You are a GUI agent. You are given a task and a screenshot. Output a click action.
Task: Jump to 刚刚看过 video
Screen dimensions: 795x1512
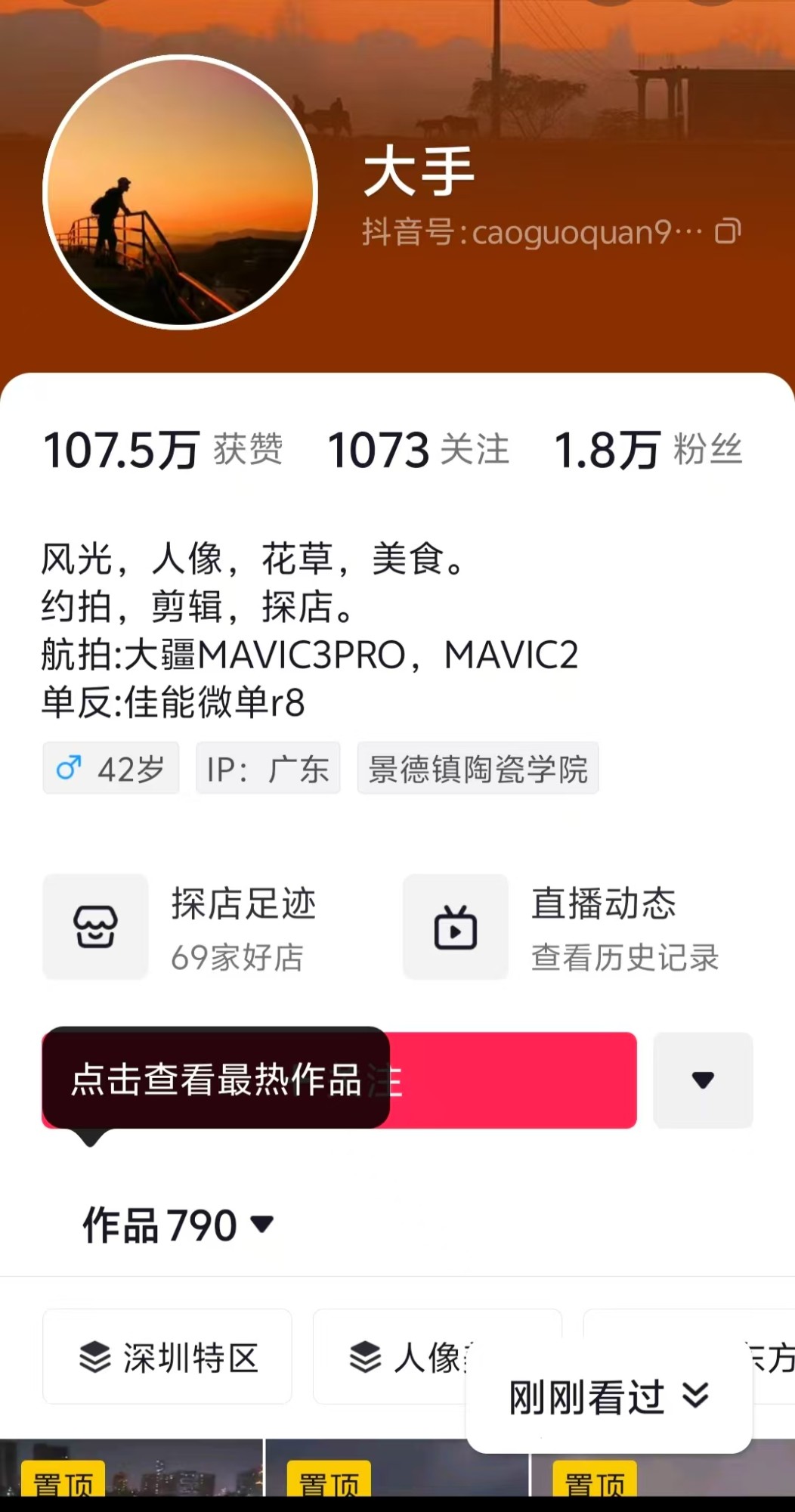pos(608,1397)
